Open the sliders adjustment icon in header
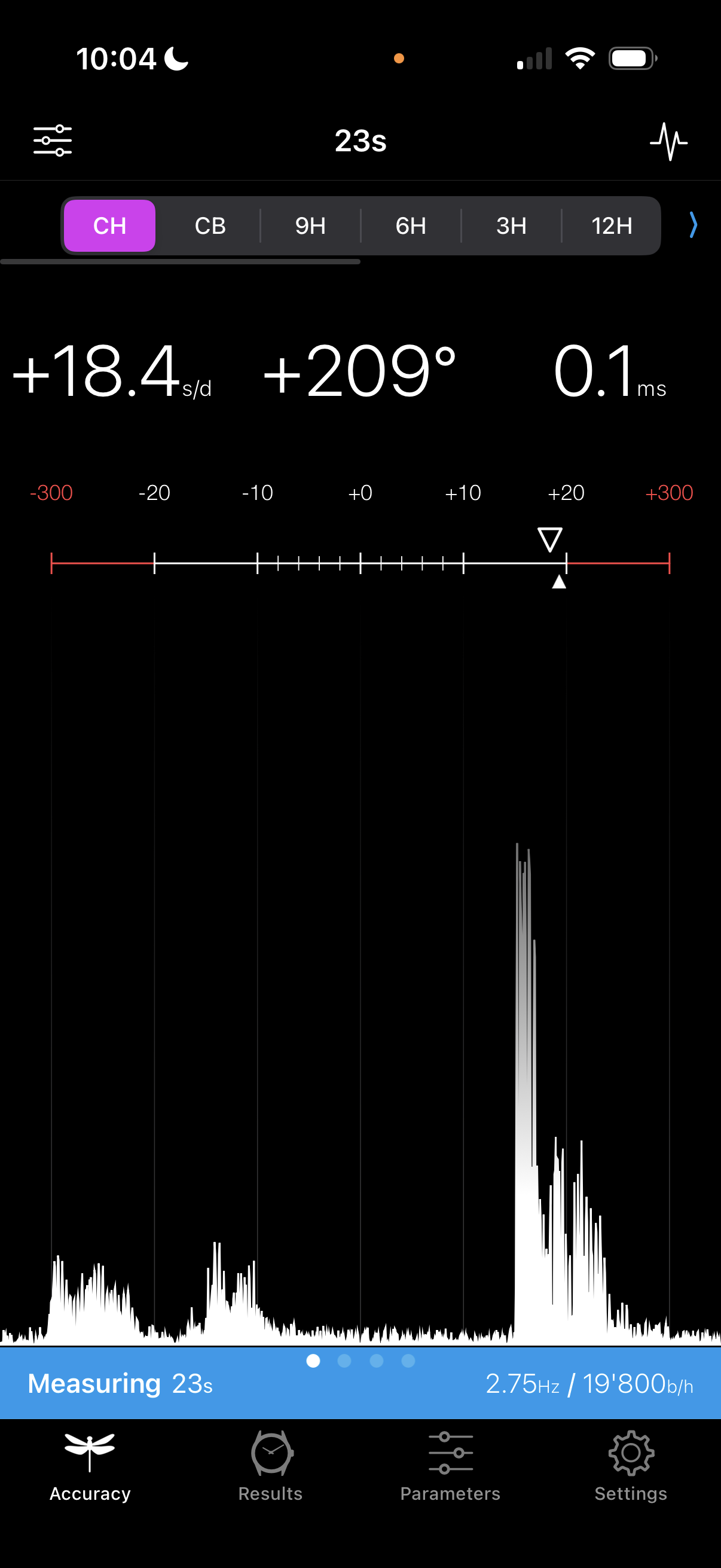Screen dimensions: 721x1568 pos(53,141)
